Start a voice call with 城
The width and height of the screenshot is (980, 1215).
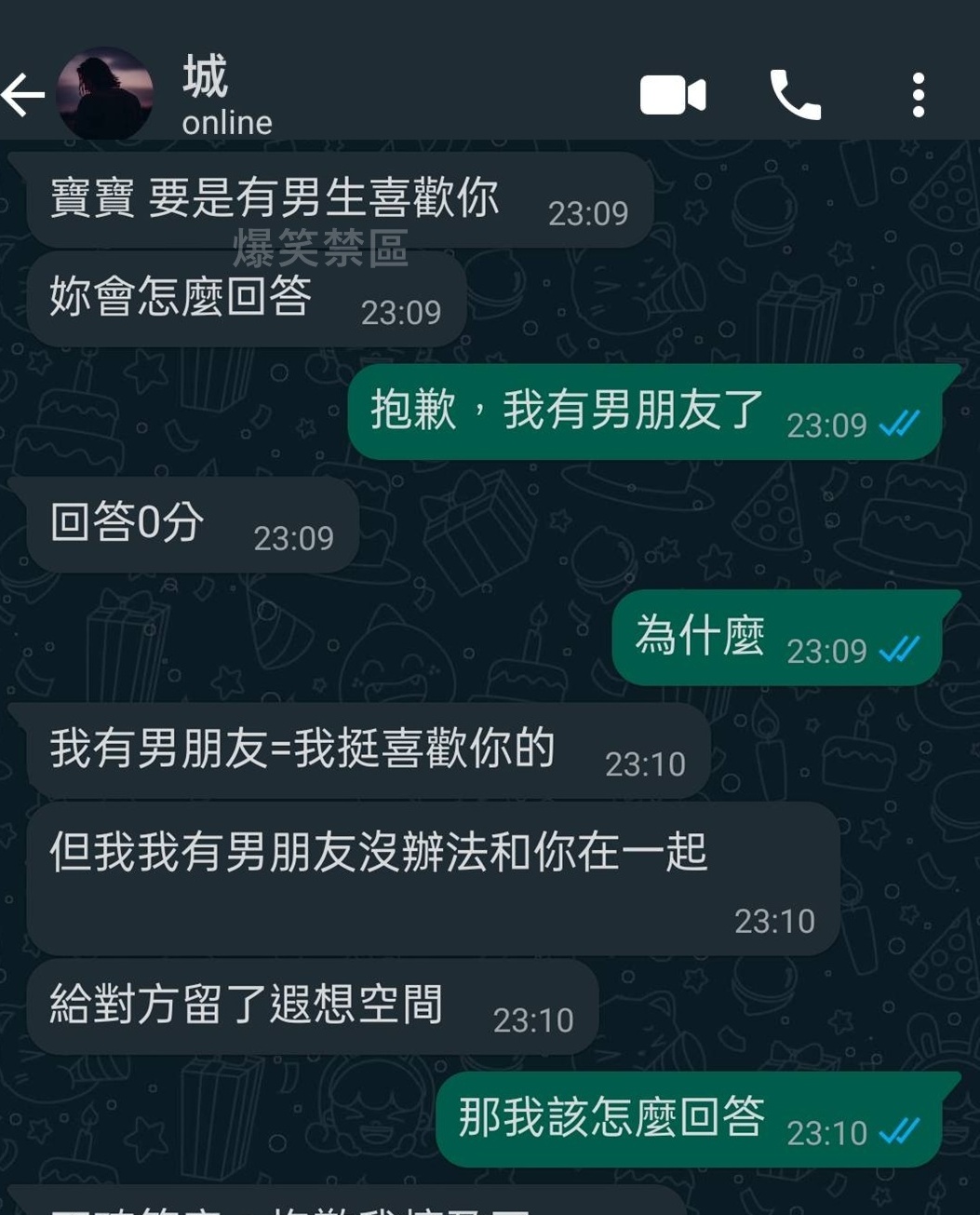point(796,95)
